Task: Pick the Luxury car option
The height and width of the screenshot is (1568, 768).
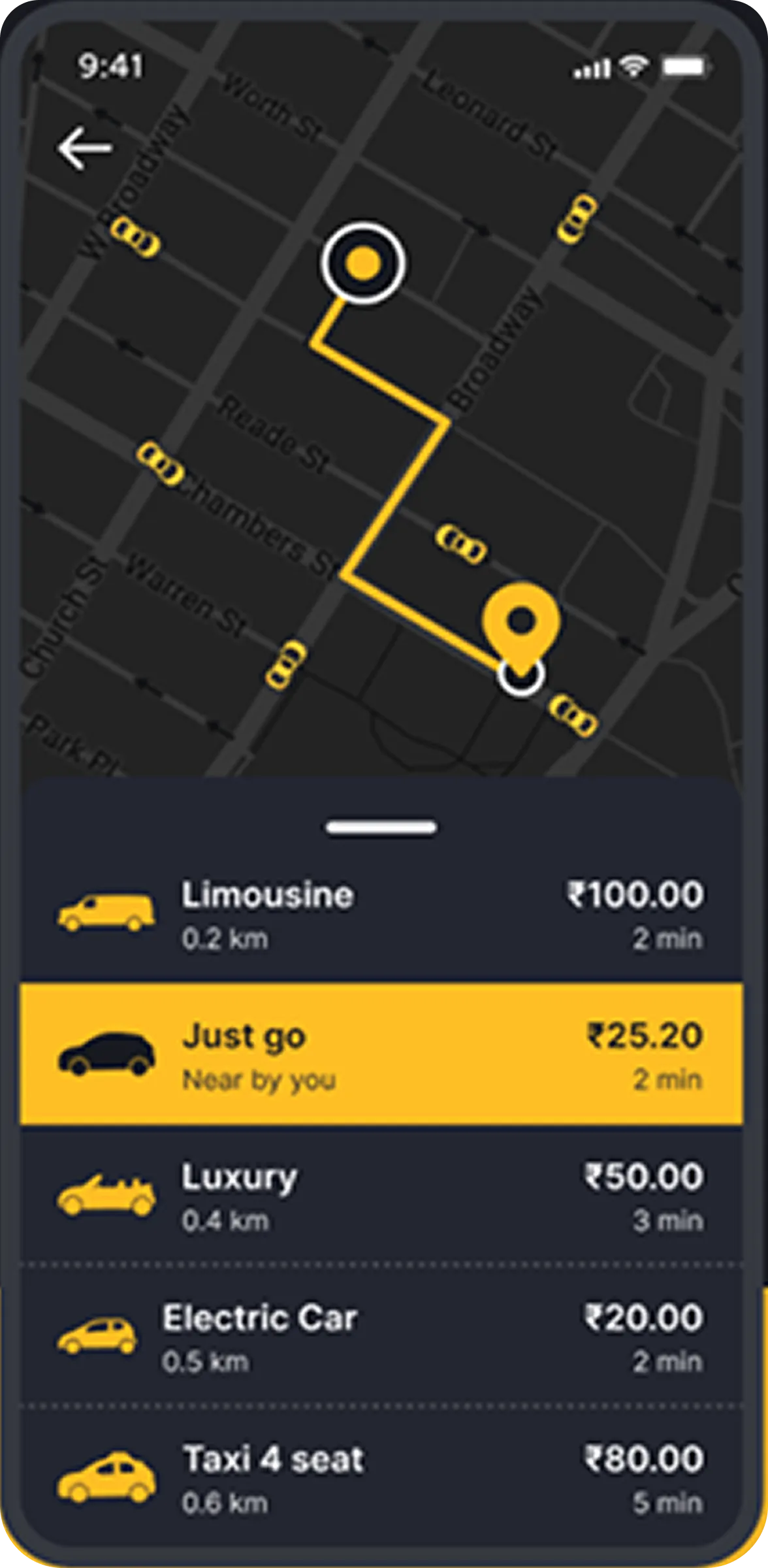Action: pos(381,1196)
